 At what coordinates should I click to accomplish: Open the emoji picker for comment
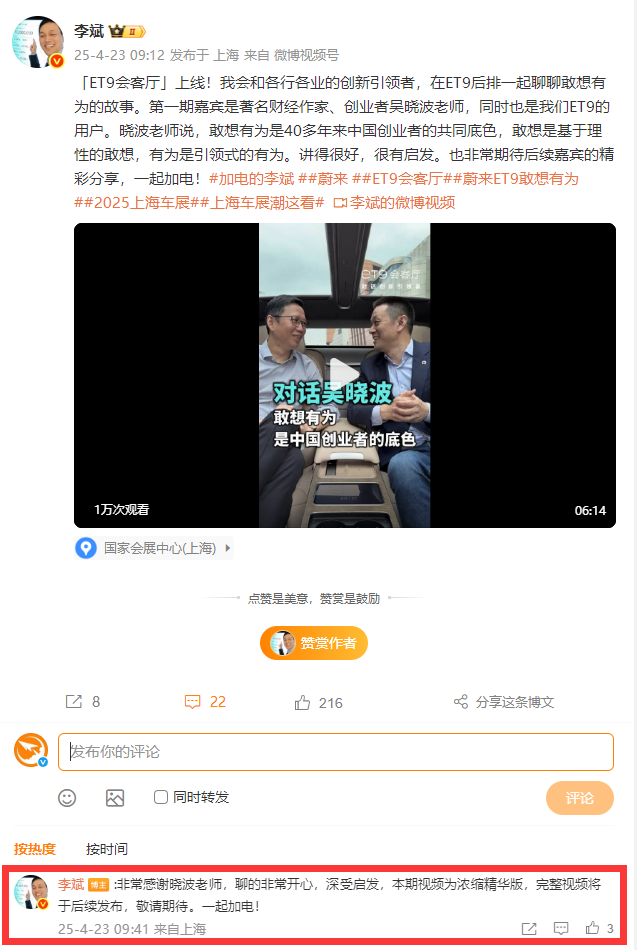[67, 797]
